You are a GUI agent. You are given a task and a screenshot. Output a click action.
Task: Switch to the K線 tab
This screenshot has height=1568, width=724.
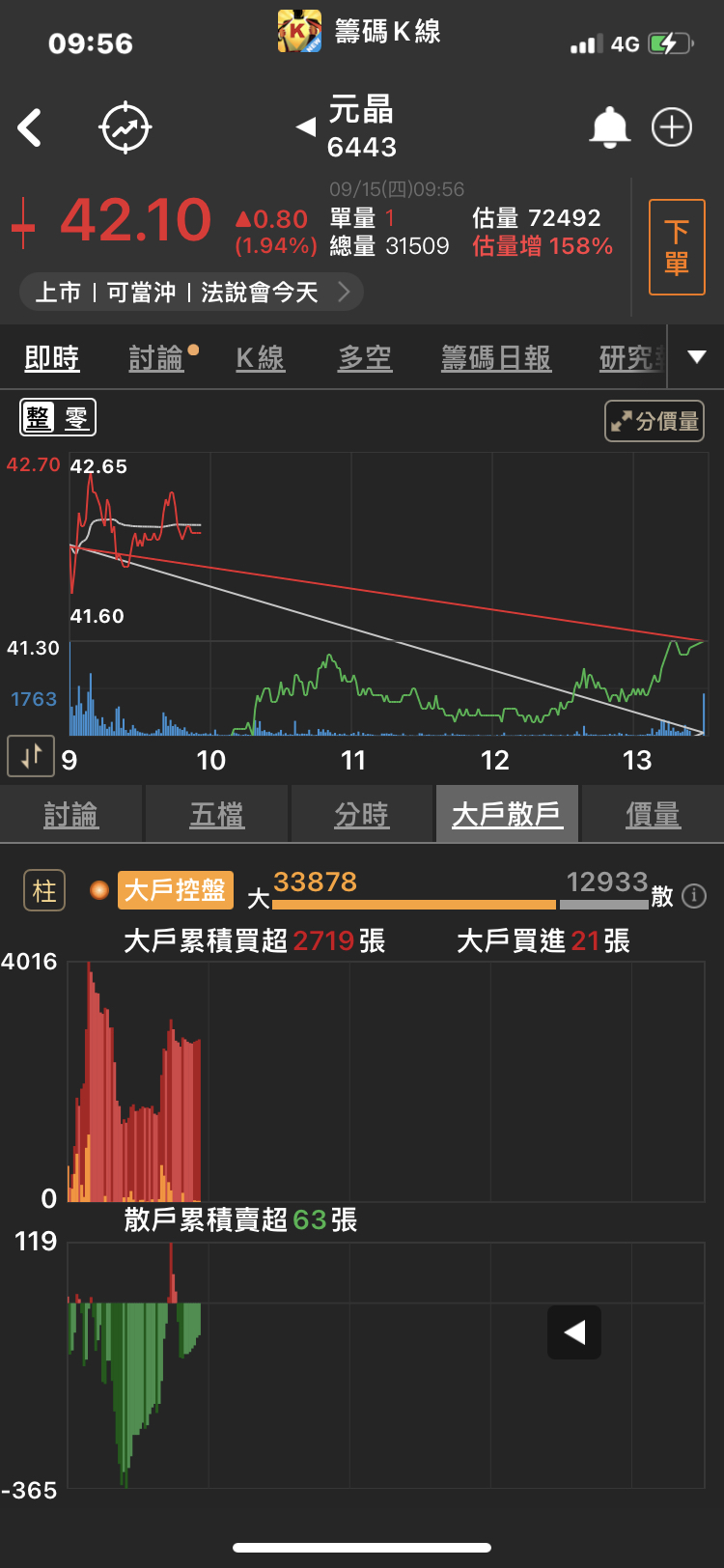coord(261,358)
